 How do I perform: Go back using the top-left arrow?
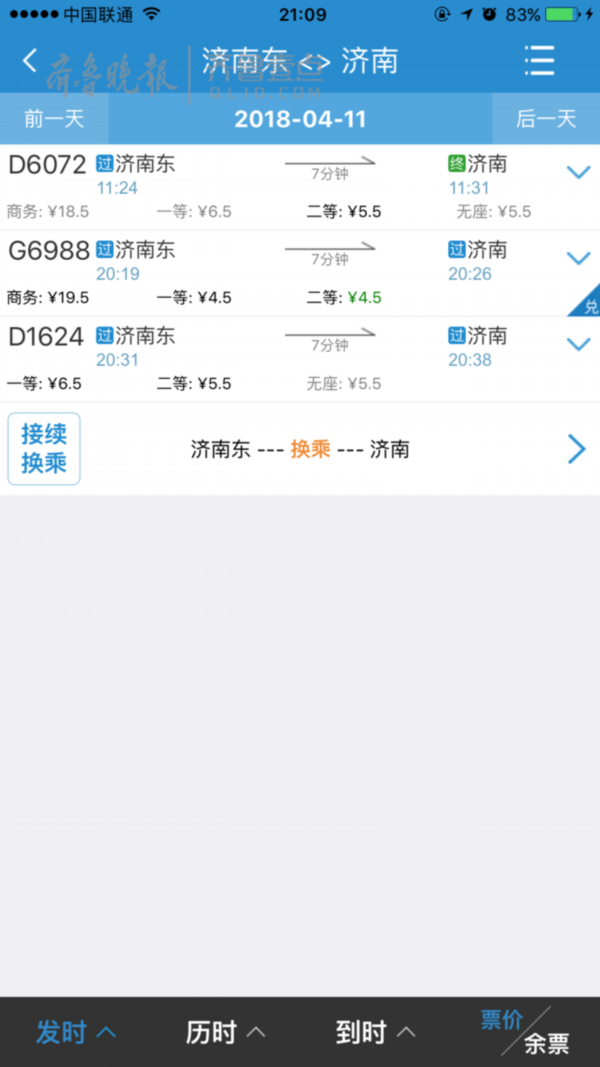click(x=29, y=61)
